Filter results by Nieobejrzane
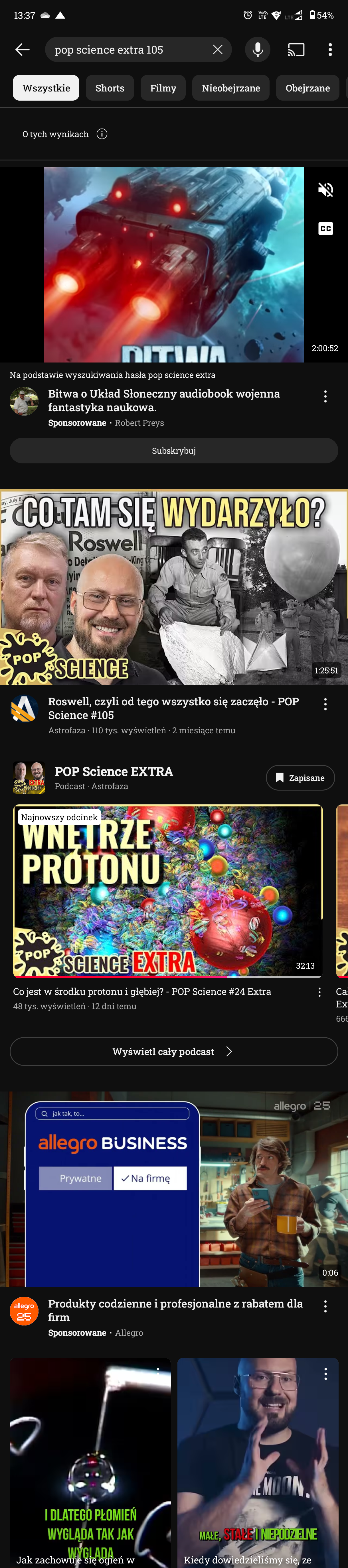This screenshot has height=1568, width=348. click(230, 88)
